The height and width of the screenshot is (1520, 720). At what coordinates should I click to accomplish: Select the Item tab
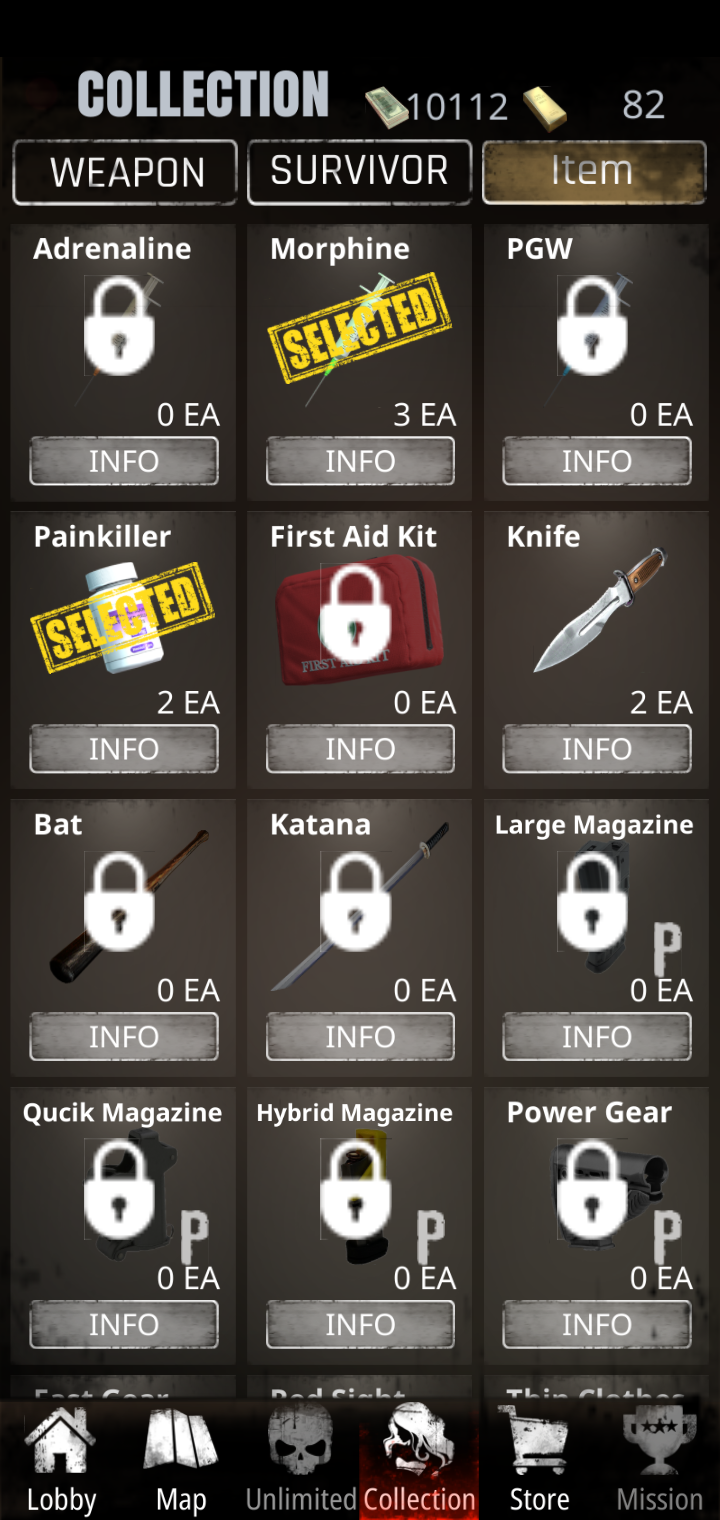594,172
